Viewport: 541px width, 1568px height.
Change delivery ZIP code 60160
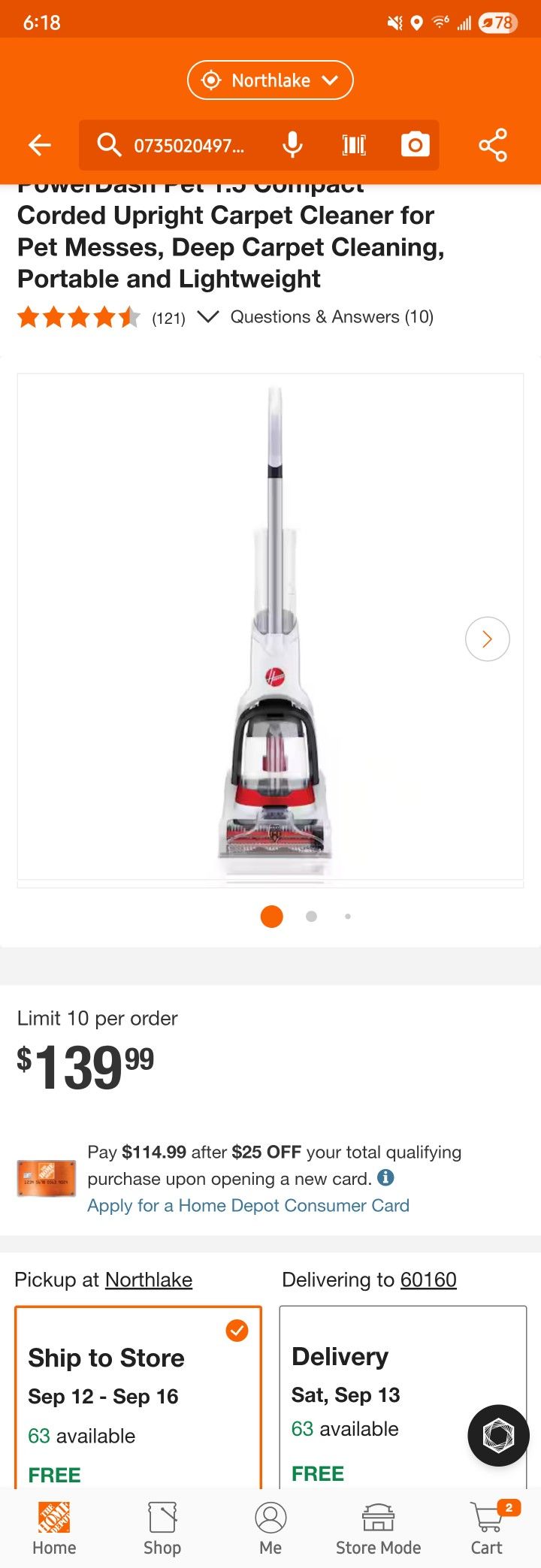(x=428, y=1279)
